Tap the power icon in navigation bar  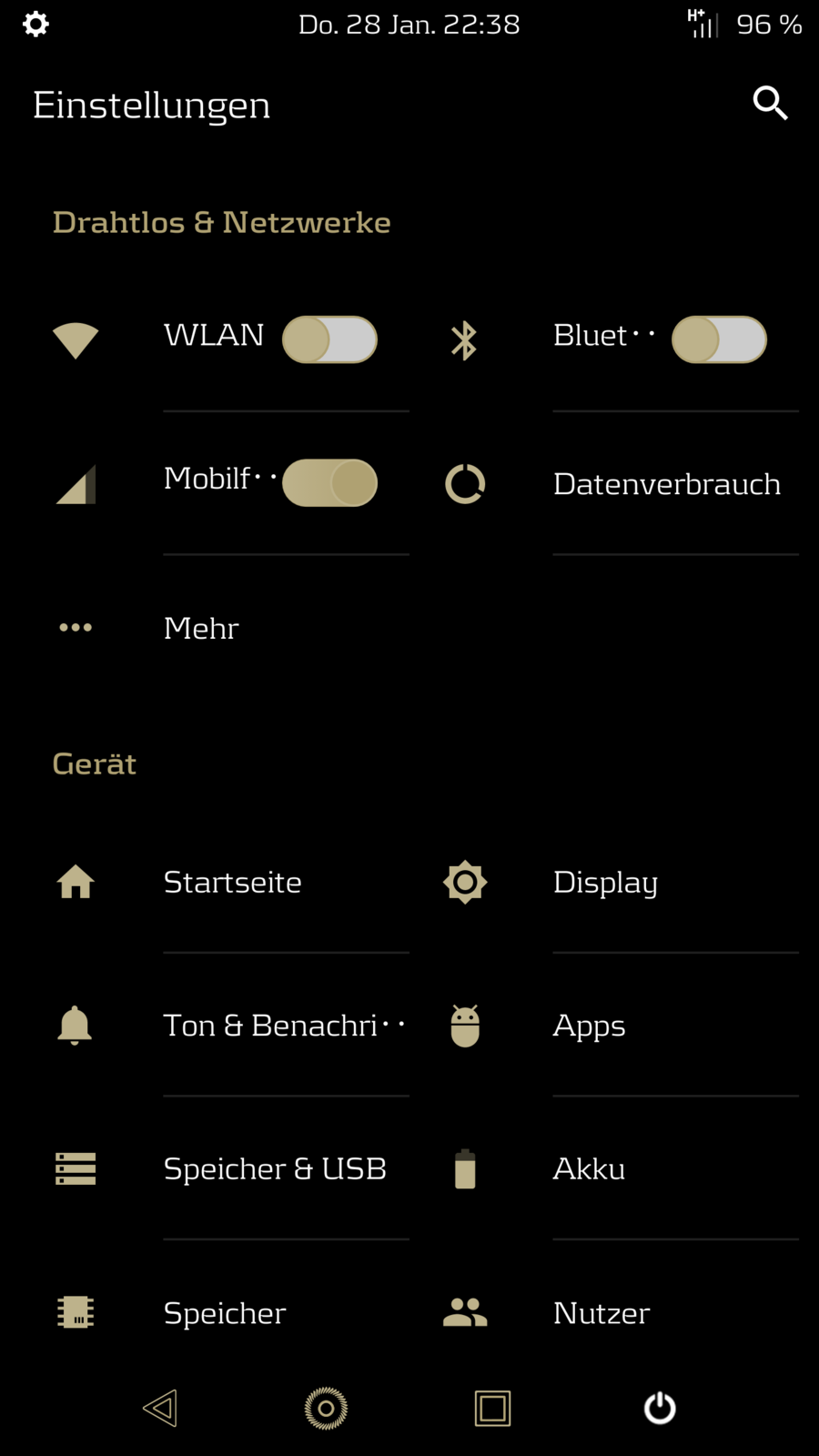pyautogui.click(x=660, y=1408)
